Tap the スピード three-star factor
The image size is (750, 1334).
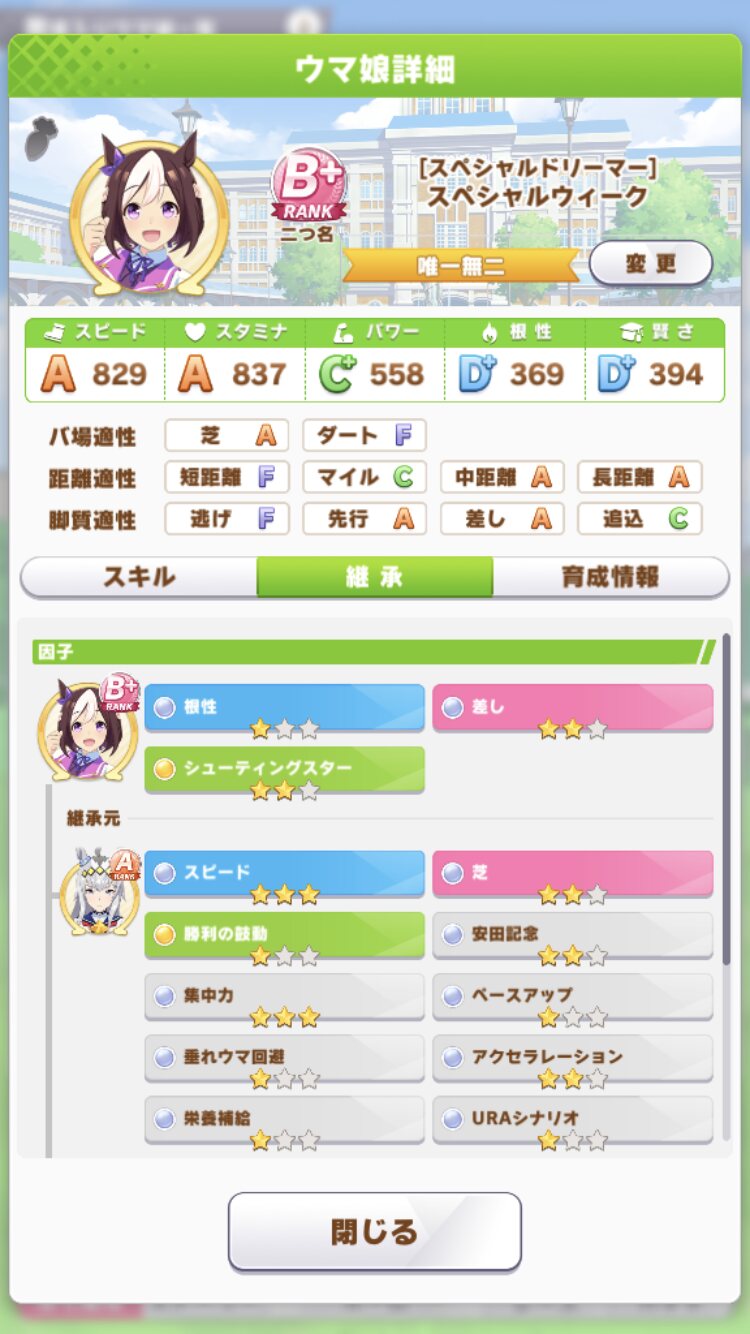tap(284, 873)
